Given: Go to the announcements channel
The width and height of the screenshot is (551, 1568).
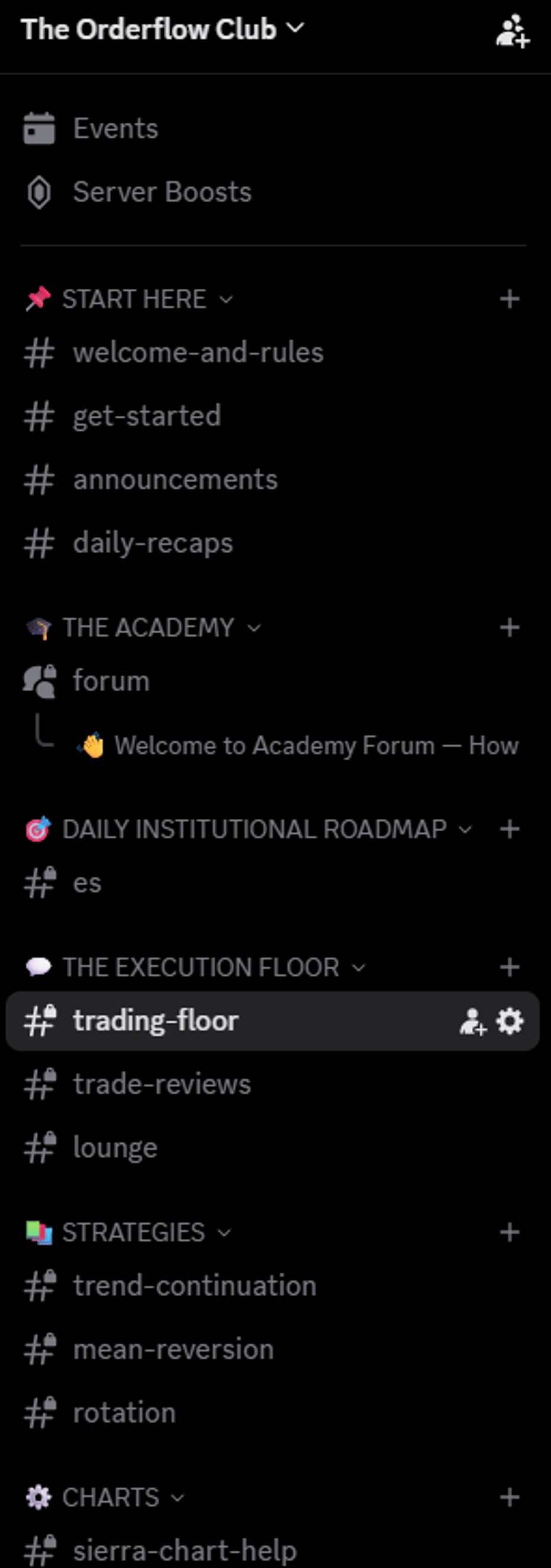Looking at the screenshot, I should (x=273, y=480).
